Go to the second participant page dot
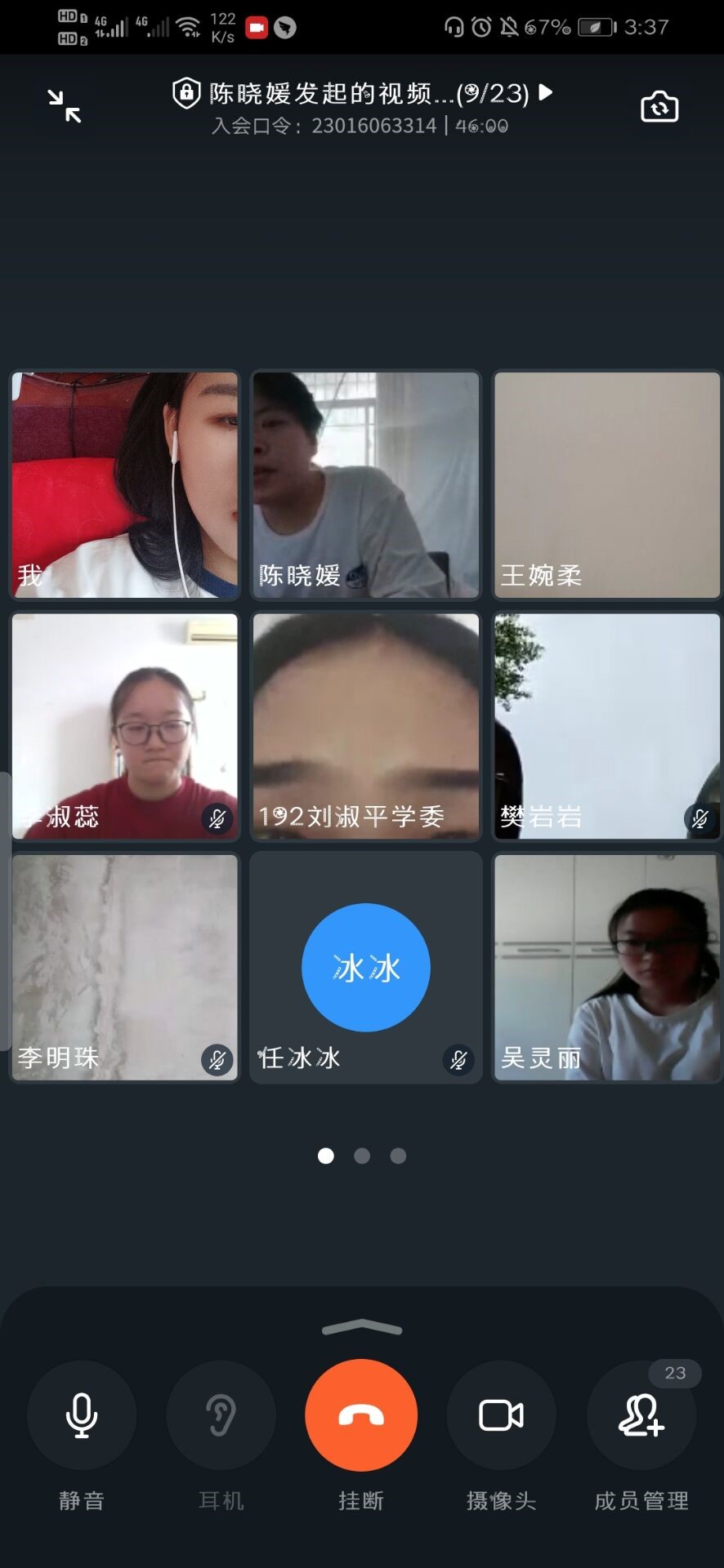The width and height of the screenshot is (724, 1568). tap(362, 1156)
